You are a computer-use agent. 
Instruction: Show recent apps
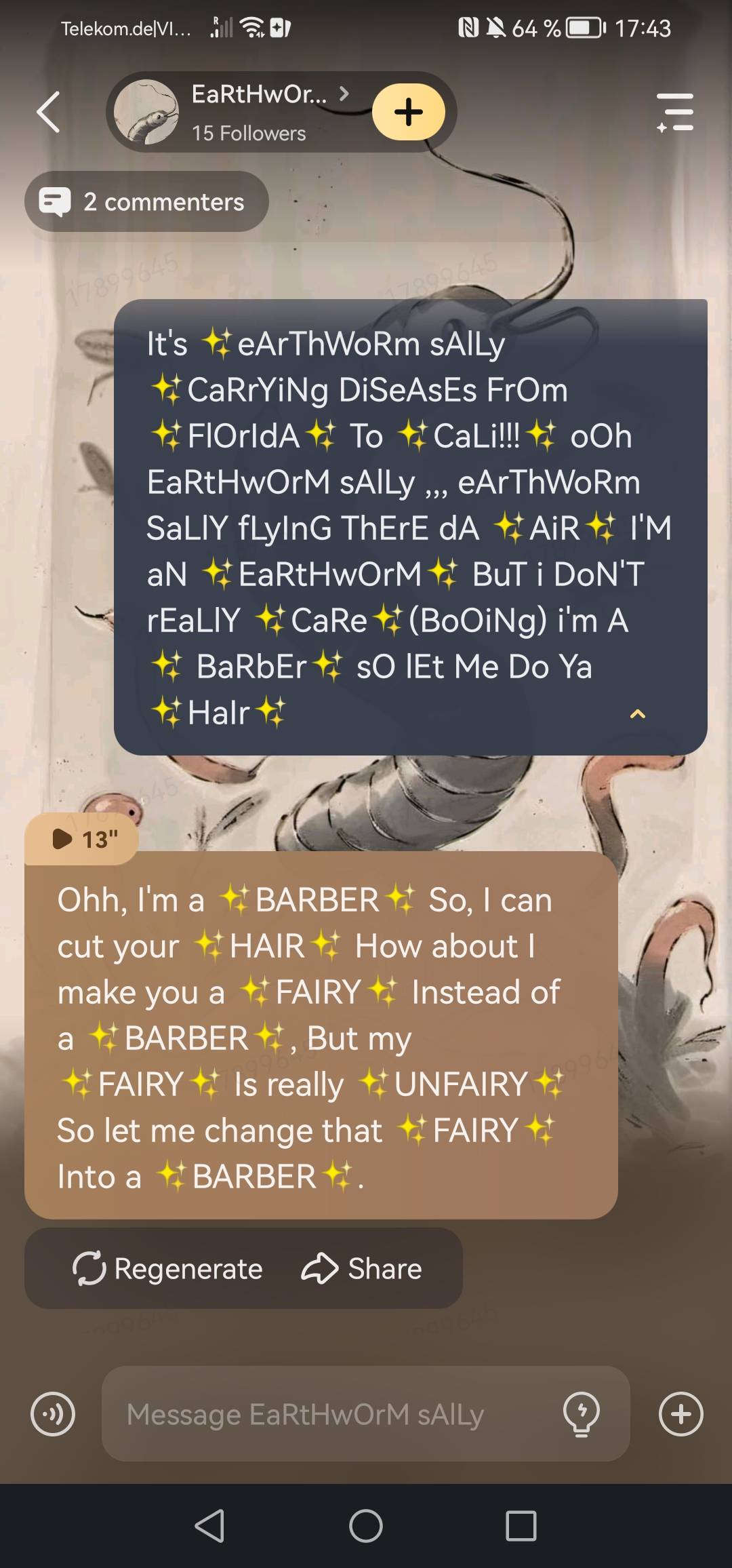click(x=521, y=1527)
